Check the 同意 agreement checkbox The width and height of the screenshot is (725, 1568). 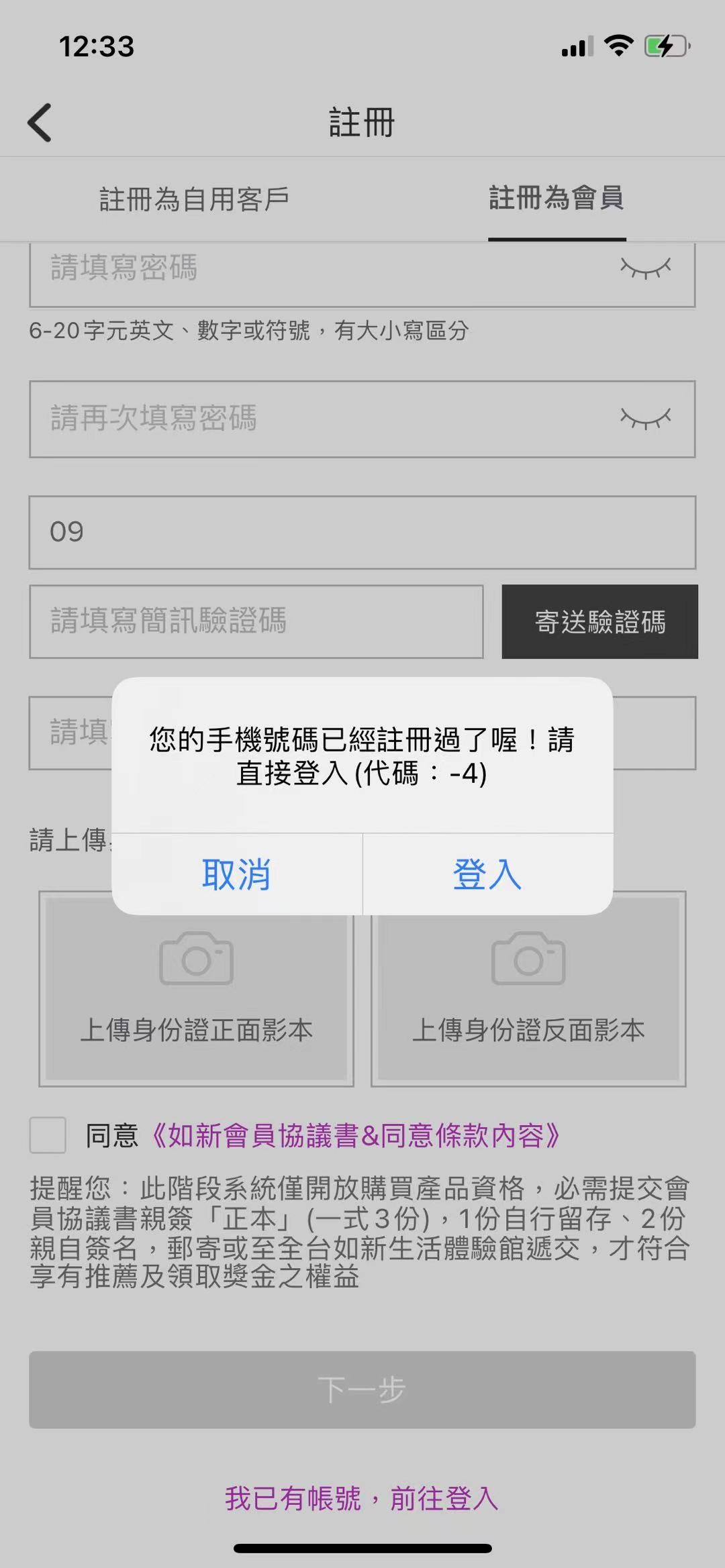(x=48, y=1135)
